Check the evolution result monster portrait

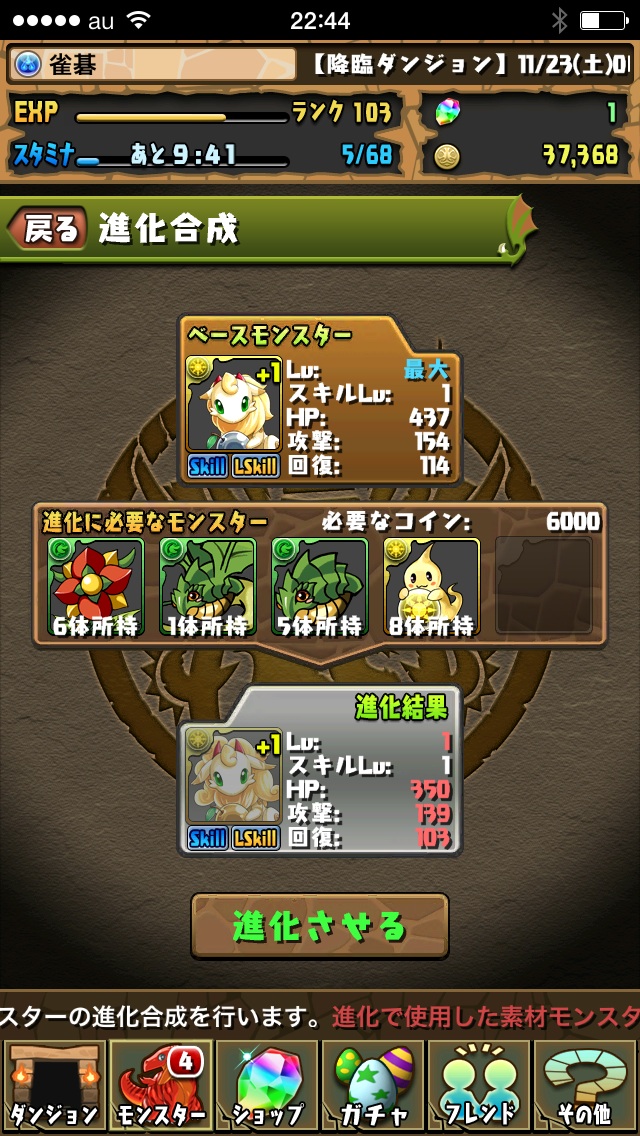pyautogui.click(x=233, y=776)
